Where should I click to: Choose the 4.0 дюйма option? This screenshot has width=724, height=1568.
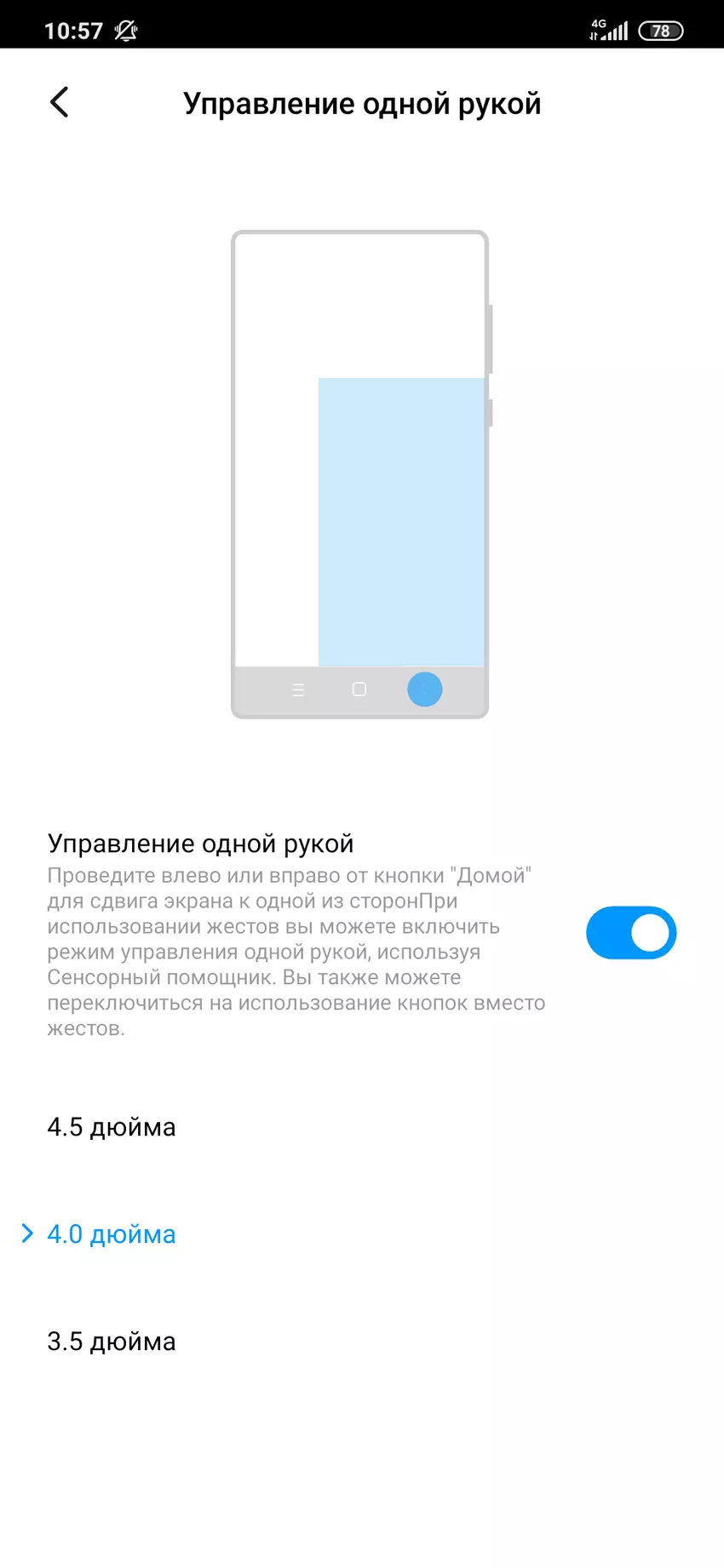tap(112, 1234)
